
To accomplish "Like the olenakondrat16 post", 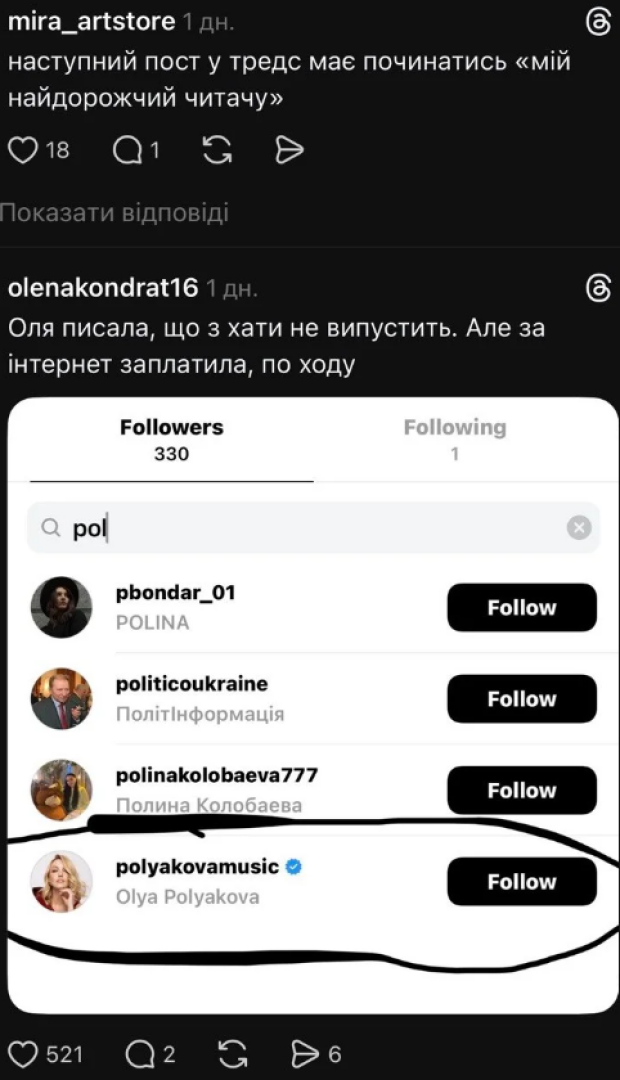I will (x=23, y=1053).
